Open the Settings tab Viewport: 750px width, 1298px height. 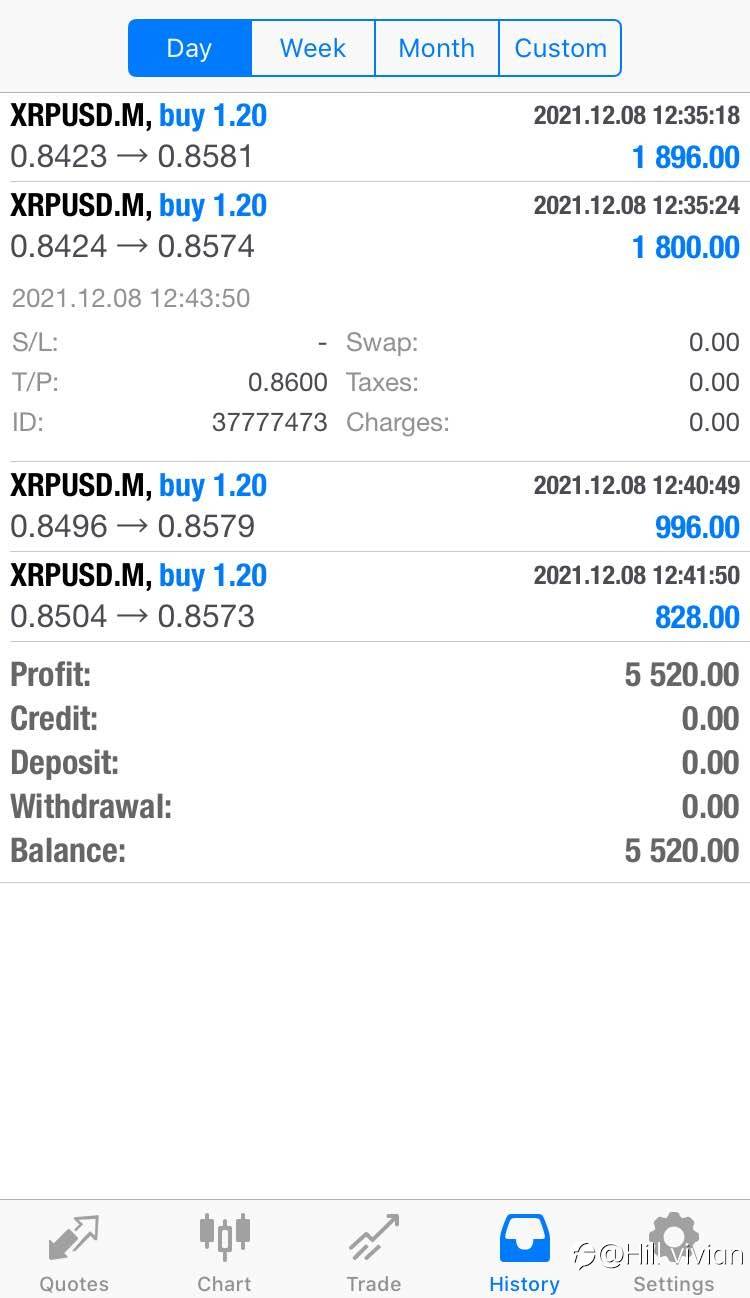(x=674, y=1251)
